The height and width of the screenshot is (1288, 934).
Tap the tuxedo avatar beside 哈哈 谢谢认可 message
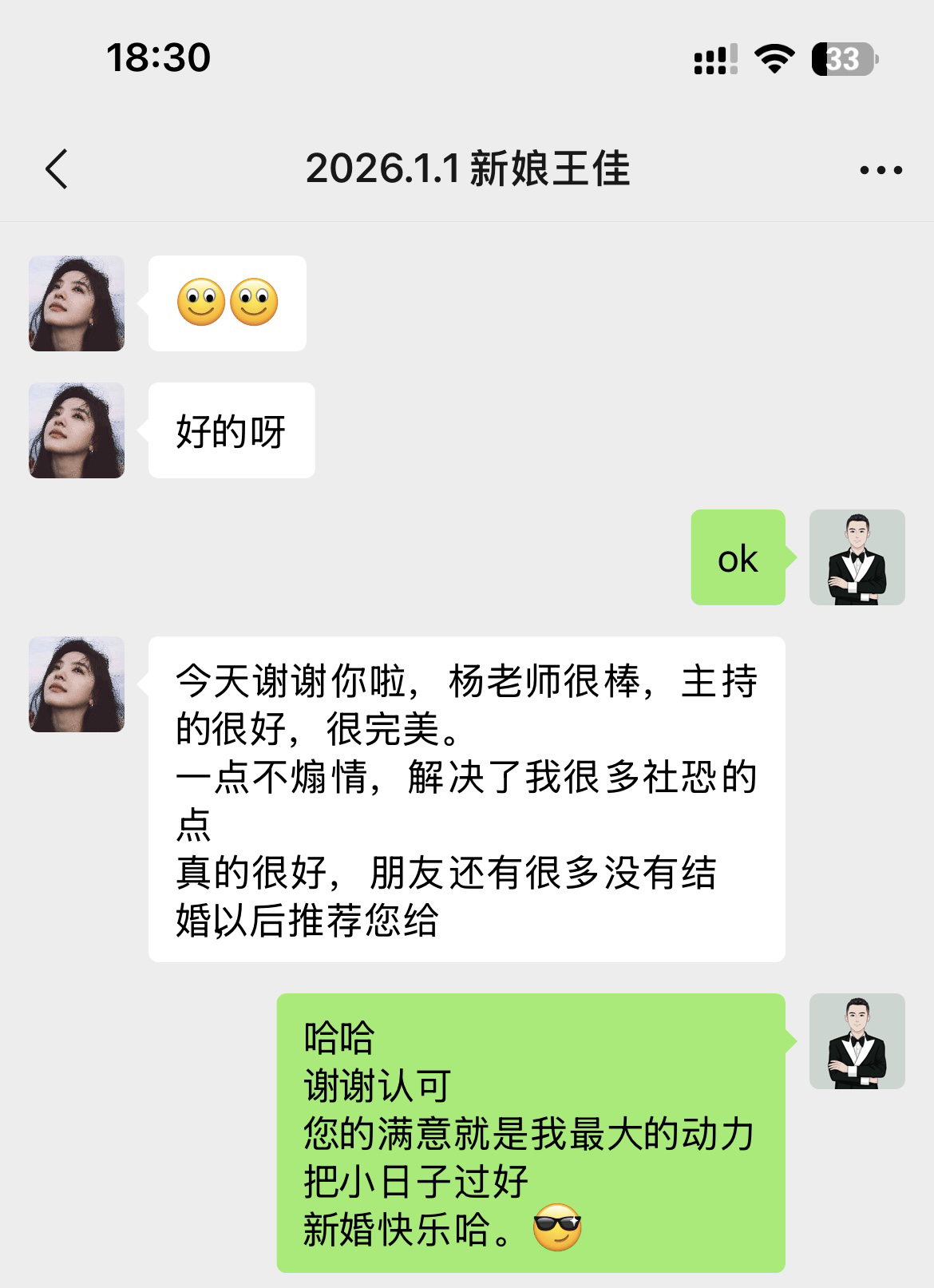[857, 1041]
